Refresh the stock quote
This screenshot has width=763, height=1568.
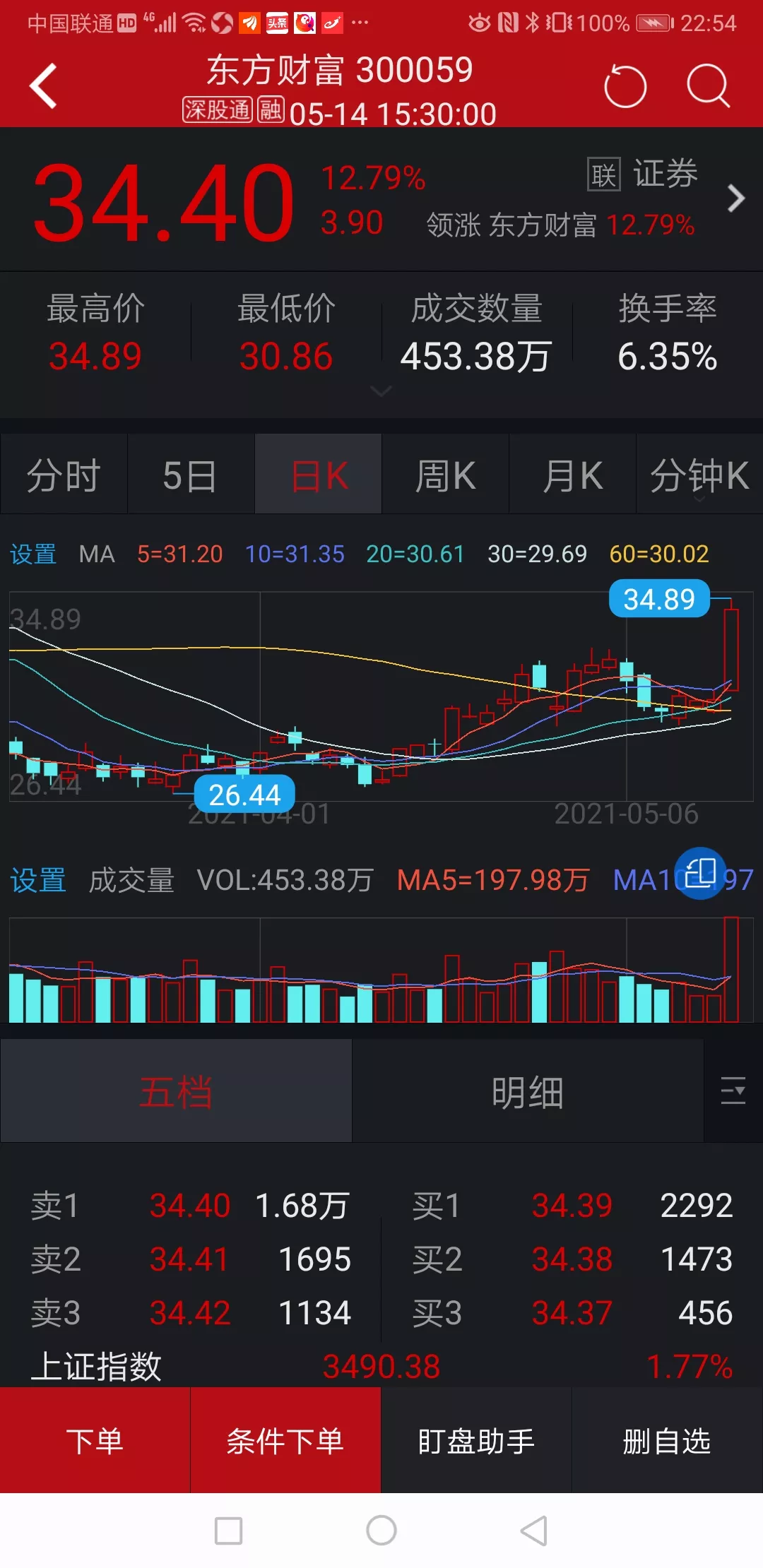pyautogui.click(x=625, y=86)
